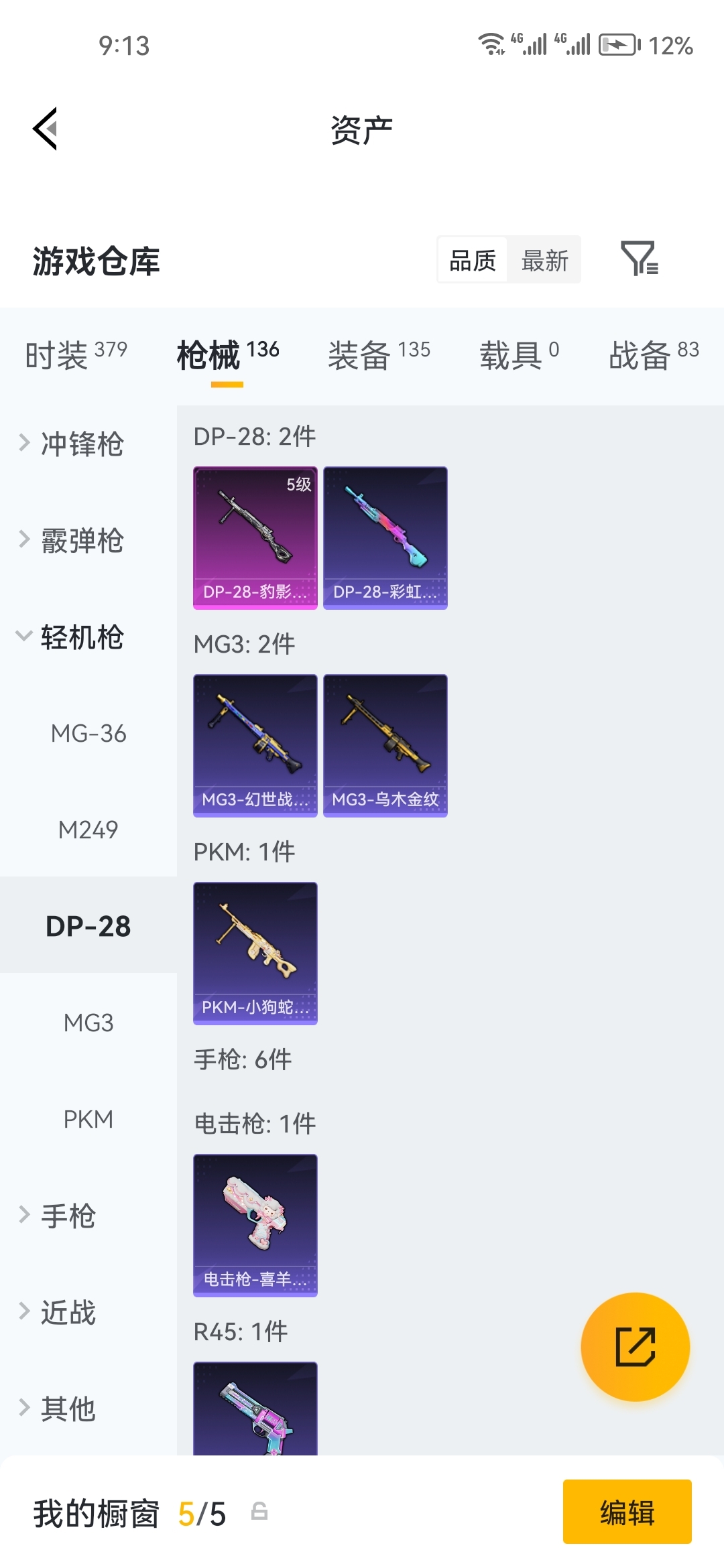
Task: Switch sorting to 最新
Action: [545, 261]
